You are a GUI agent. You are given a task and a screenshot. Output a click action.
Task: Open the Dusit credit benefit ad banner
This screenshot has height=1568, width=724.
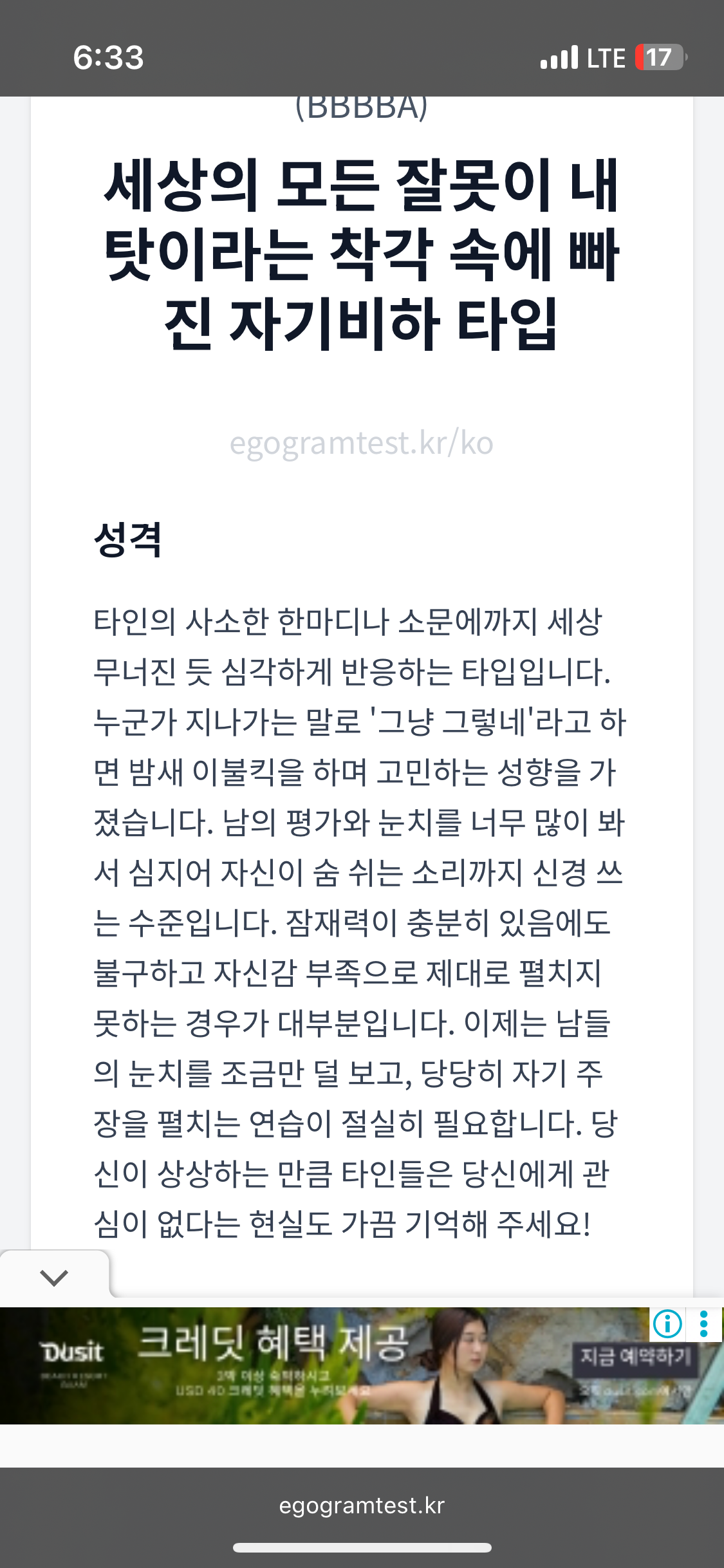coord(362,1365)
